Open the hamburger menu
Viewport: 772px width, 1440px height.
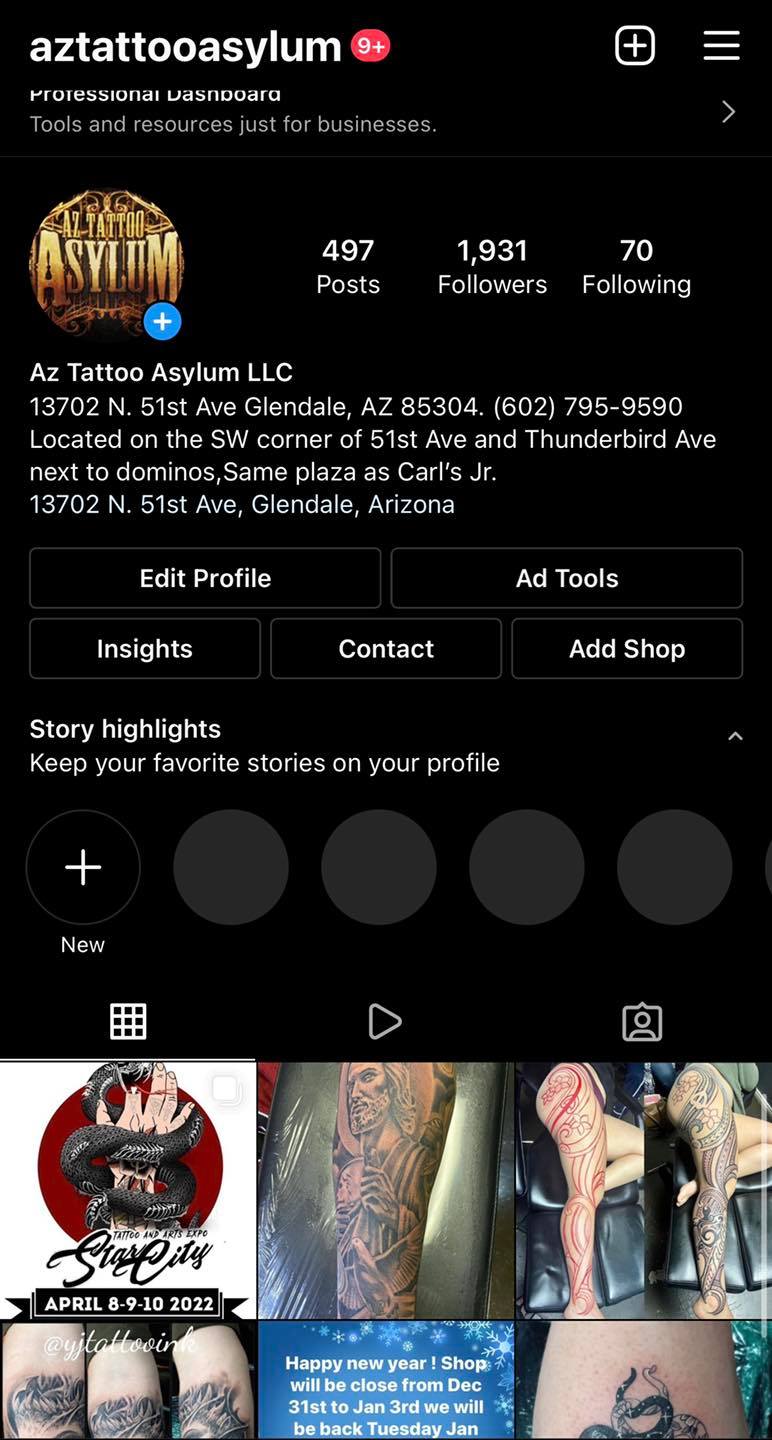coord(721,46)
